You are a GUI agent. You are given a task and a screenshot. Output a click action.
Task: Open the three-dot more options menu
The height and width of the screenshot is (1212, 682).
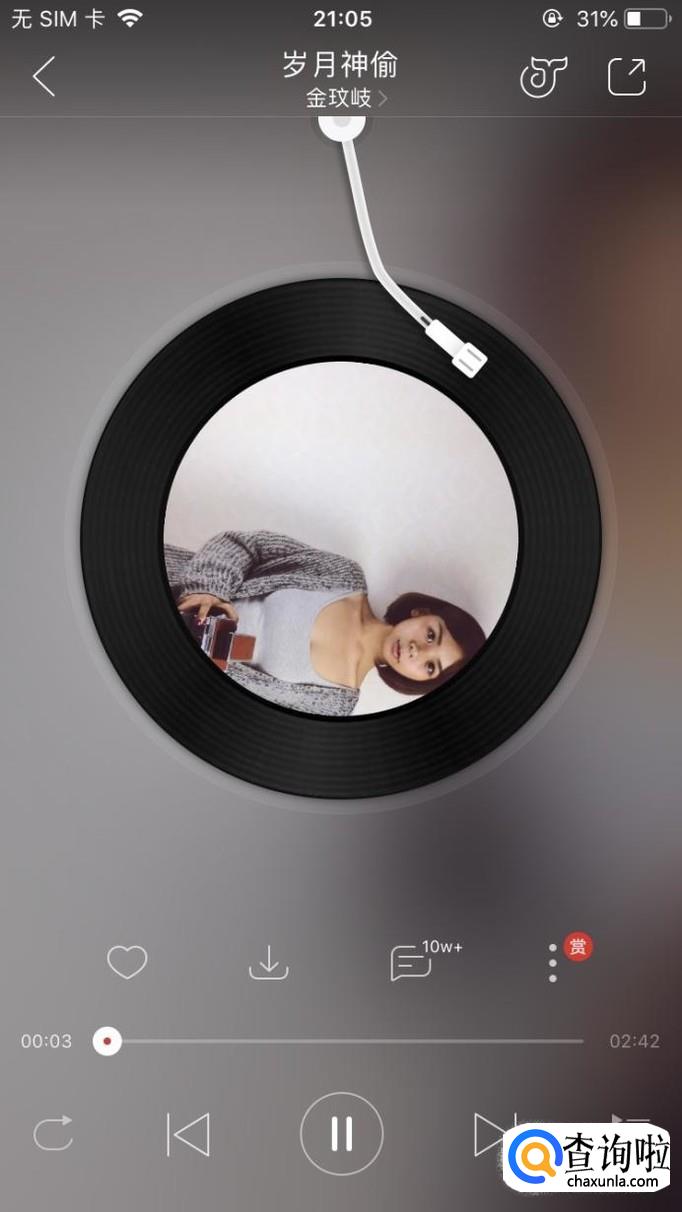pos(553,962)
